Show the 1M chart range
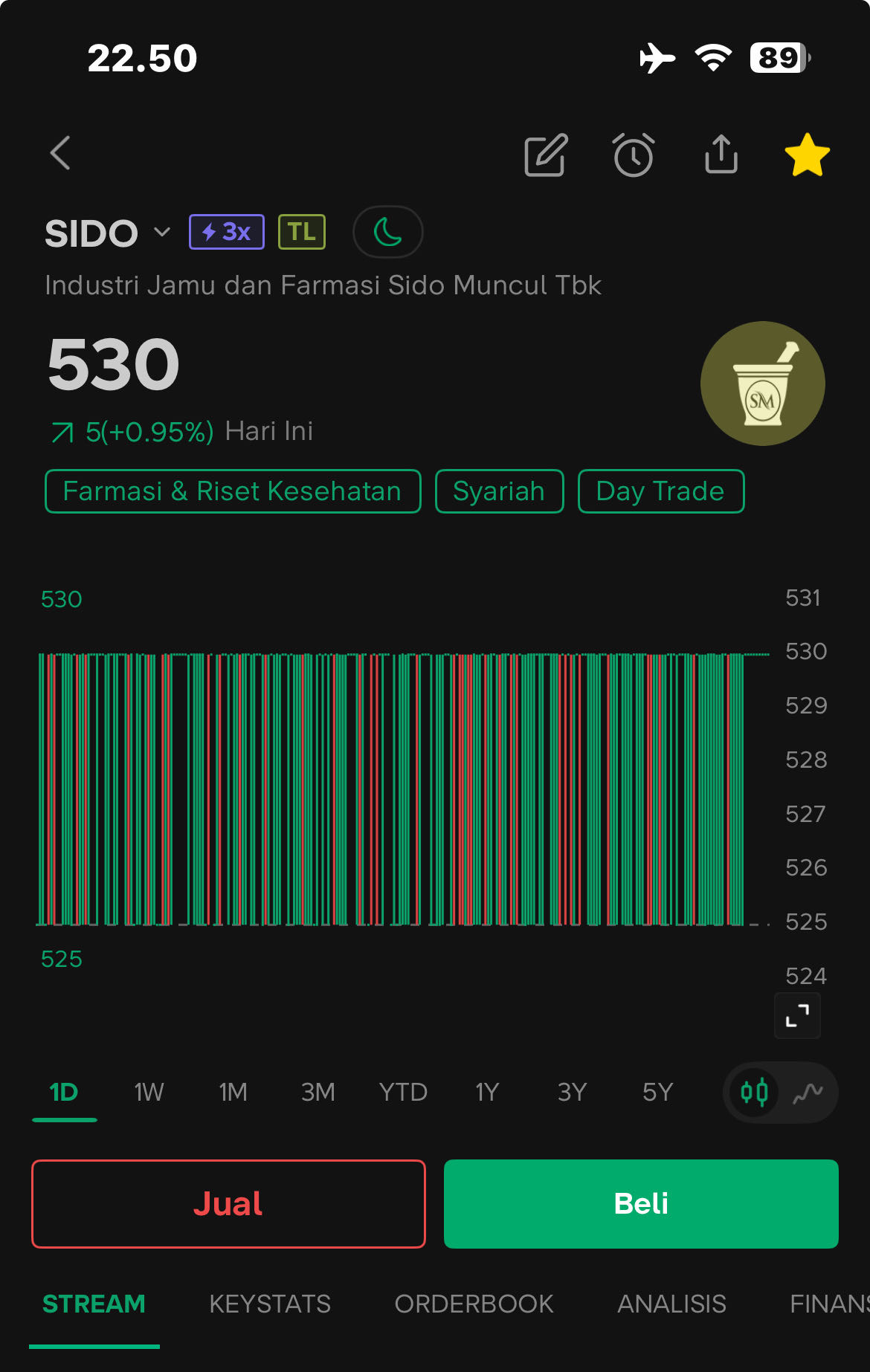This screenshot has height=1372, width=870. [x=233, y=1093]
